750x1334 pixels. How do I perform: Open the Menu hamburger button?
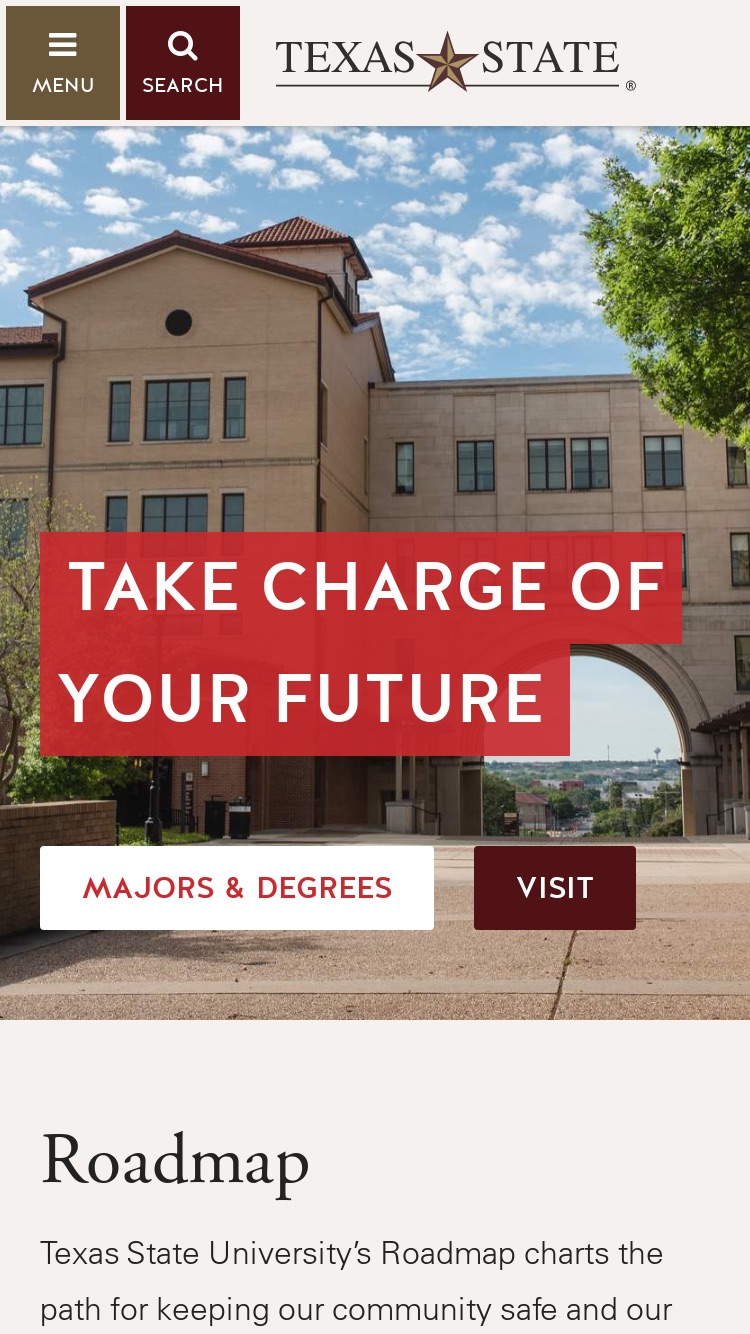[63, 63]
